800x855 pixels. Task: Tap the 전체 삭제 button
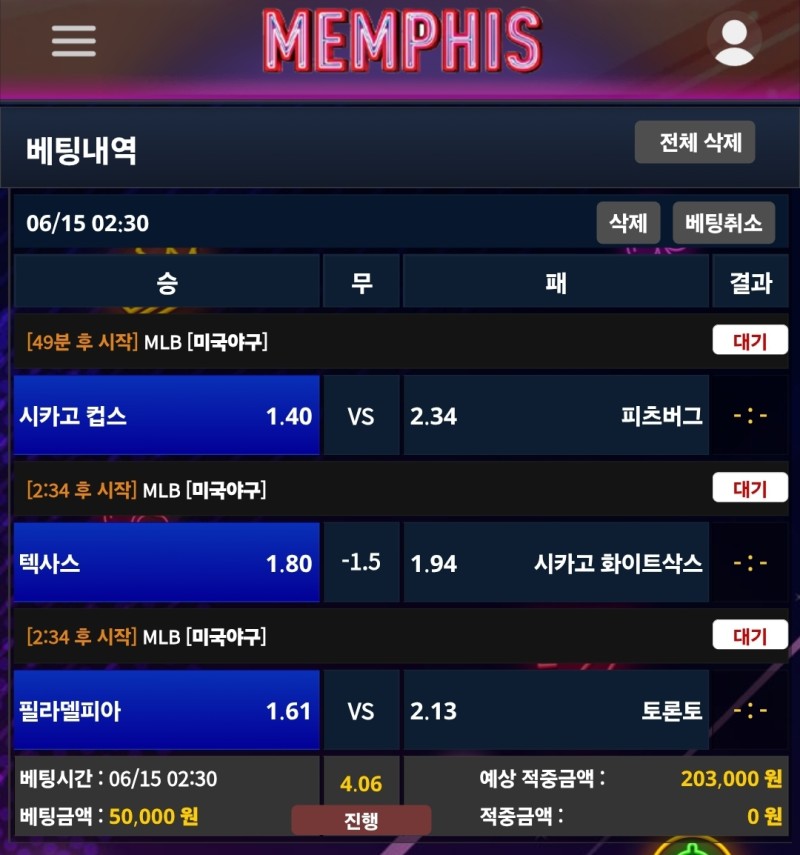(x=695, y=143)
